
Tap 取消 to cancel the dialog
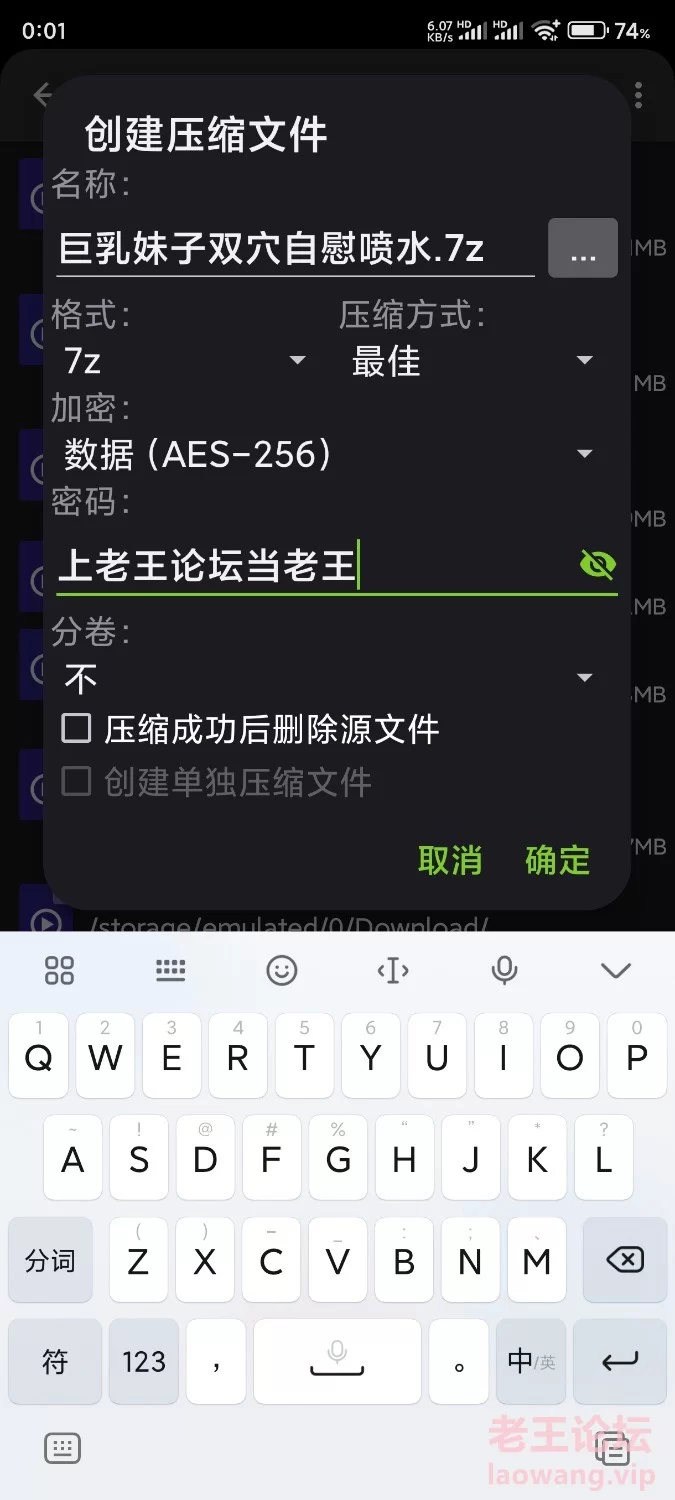click(x=450, y=860)
